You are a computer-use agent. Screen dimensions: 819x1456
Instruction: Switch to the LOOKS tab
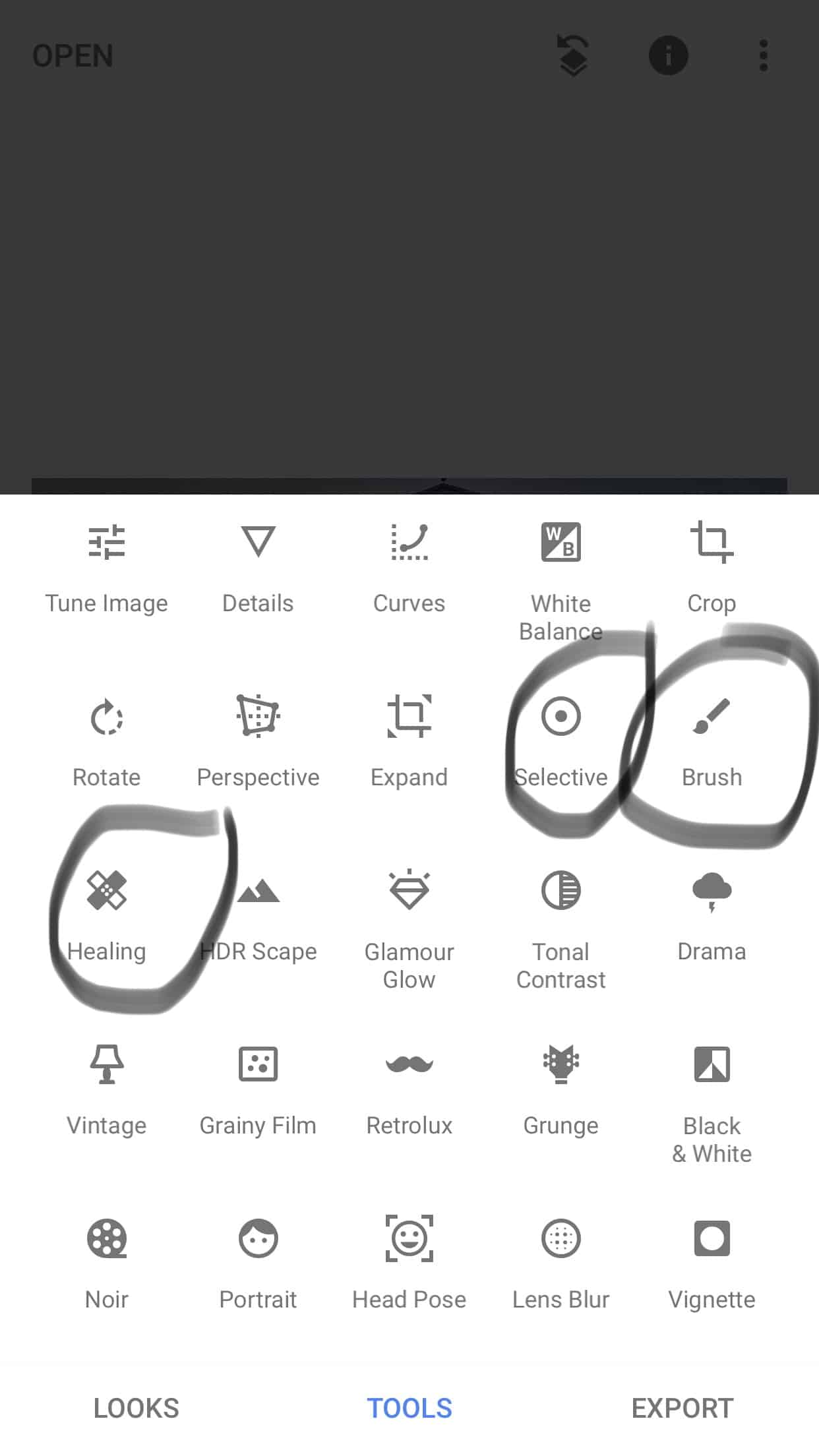click(136, 1409)
